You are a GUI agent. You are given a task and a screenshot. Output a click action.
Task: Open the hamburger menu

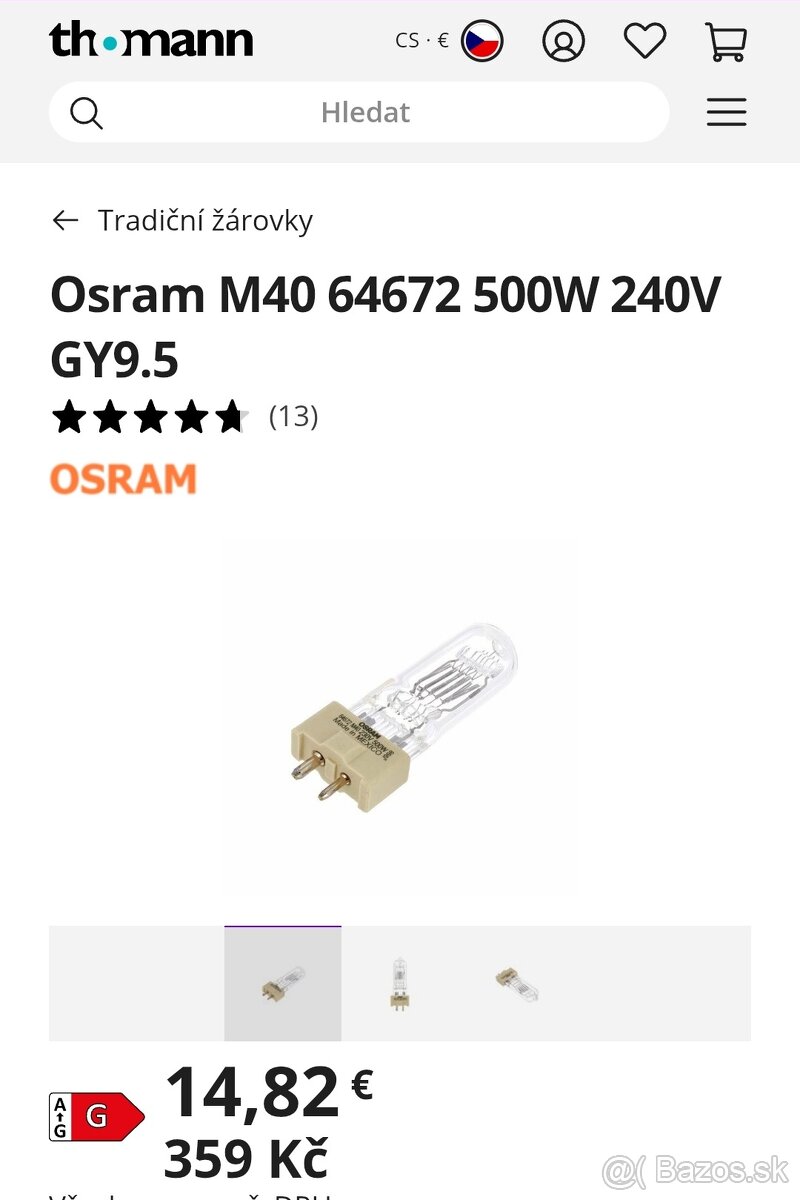(726, 112)
